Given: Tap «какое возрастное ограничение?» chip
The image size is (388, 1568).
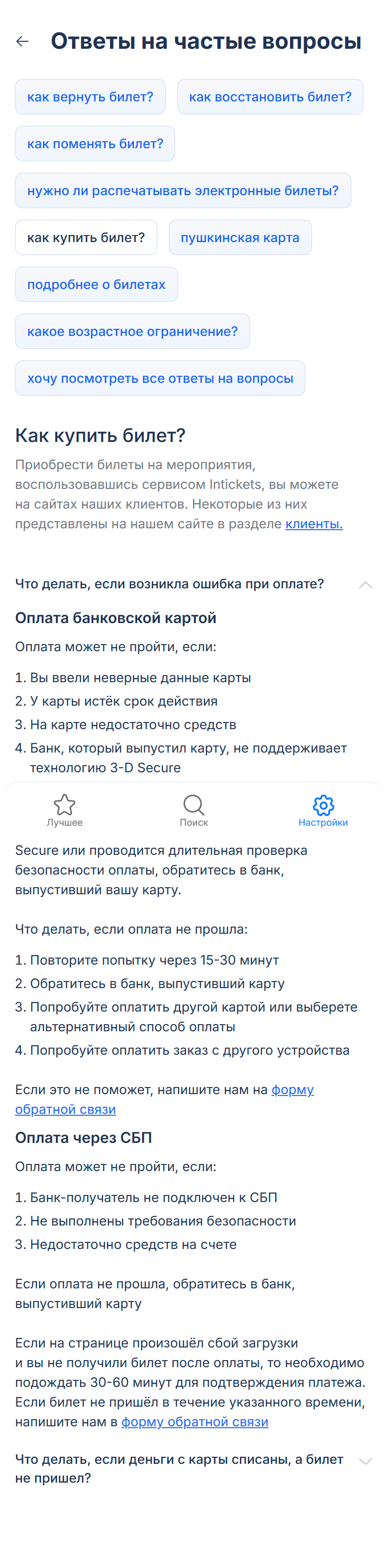Looking at the screenshot, I should [133, 331].
